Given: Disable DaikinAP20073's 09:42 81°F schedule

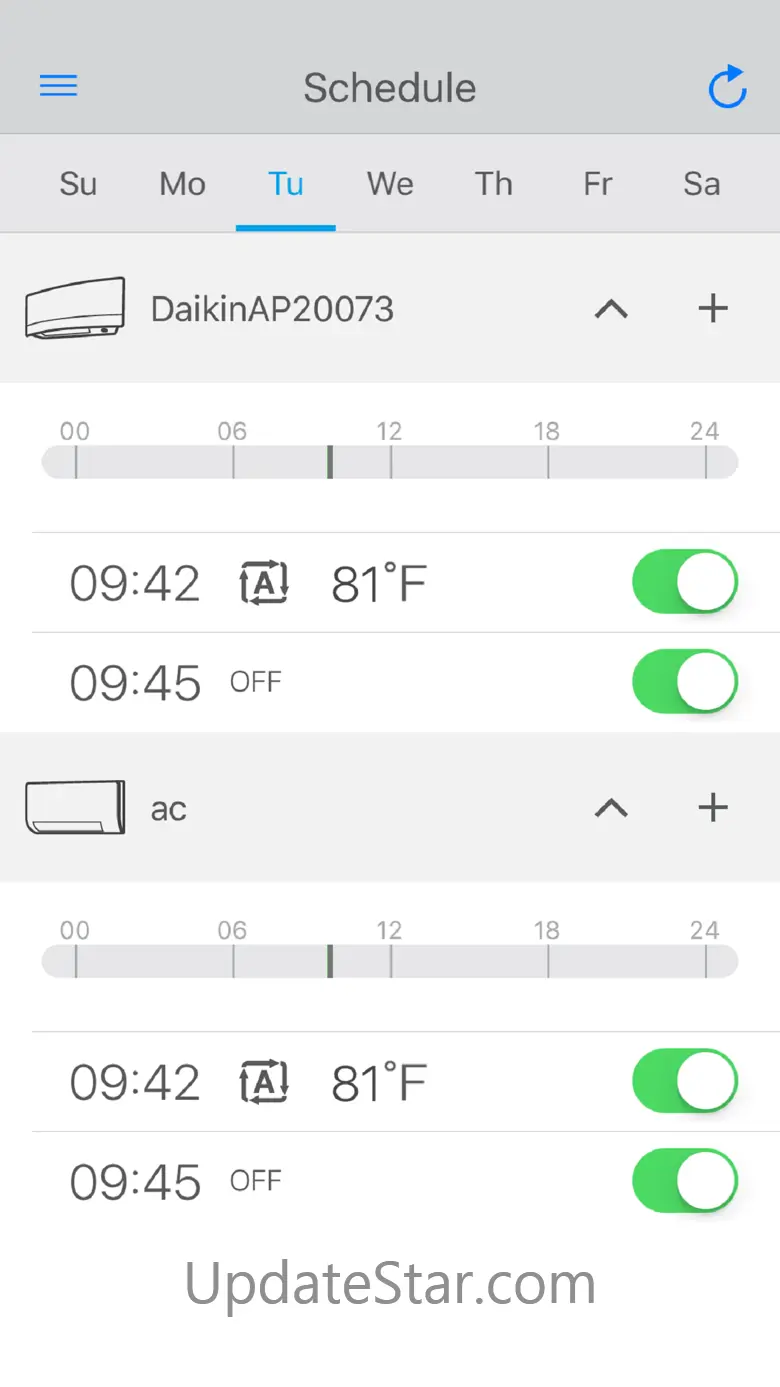Looking at the screenshot, I should pyautogui.click(x=685, y=582).
